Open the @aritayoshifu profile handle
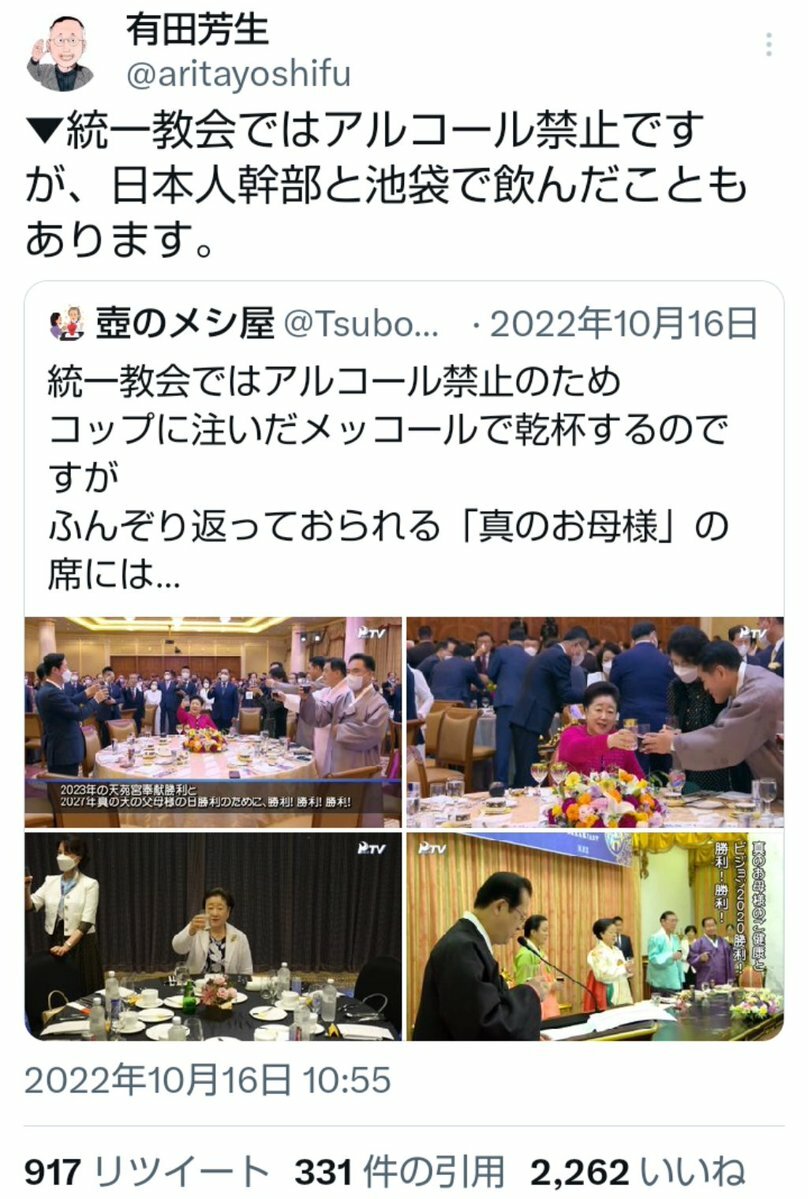Screen dimensions: 808x1199 [x=238, y=75]
